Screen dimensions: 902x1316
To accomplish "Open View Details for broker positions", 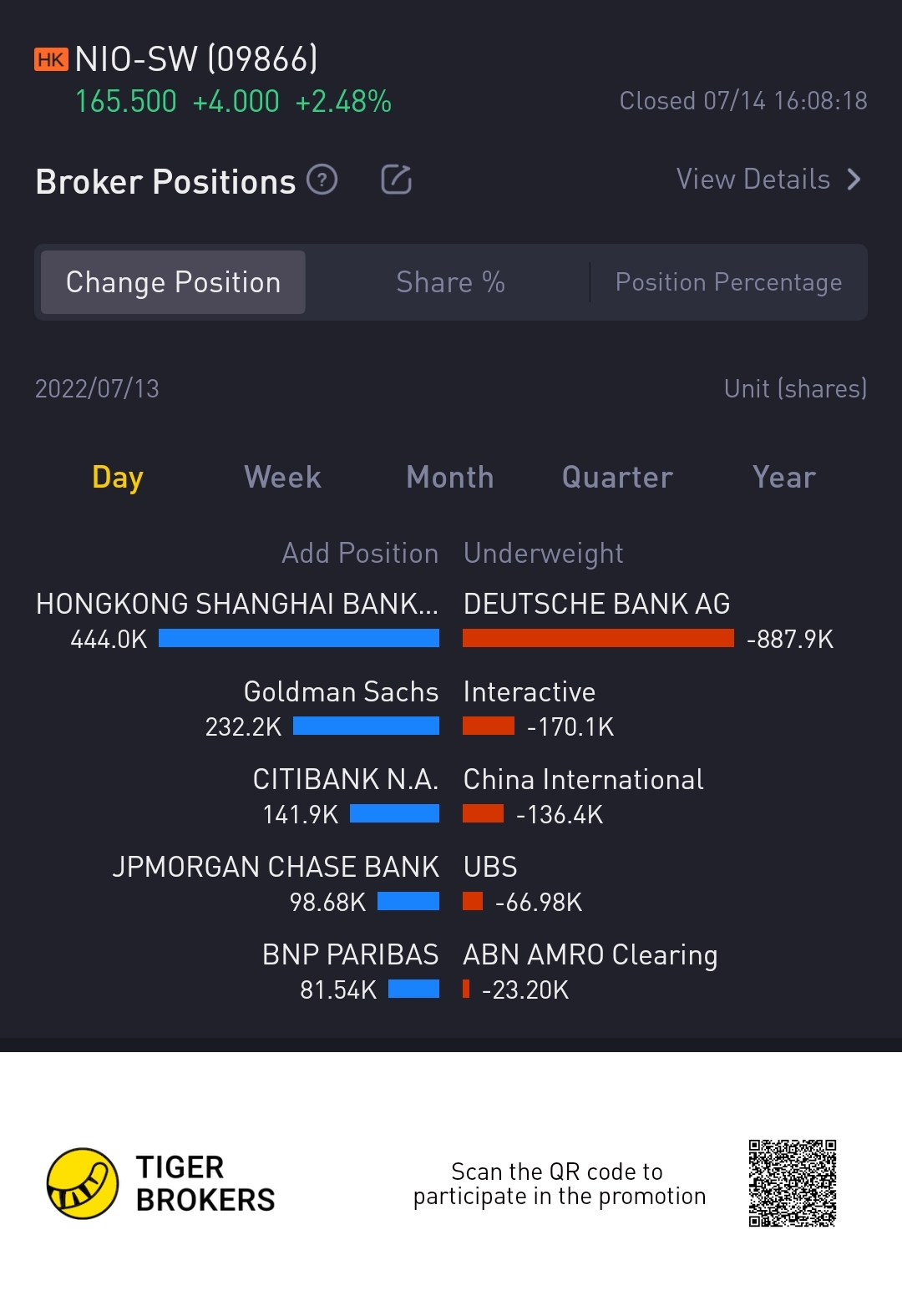I will point(768,180).
